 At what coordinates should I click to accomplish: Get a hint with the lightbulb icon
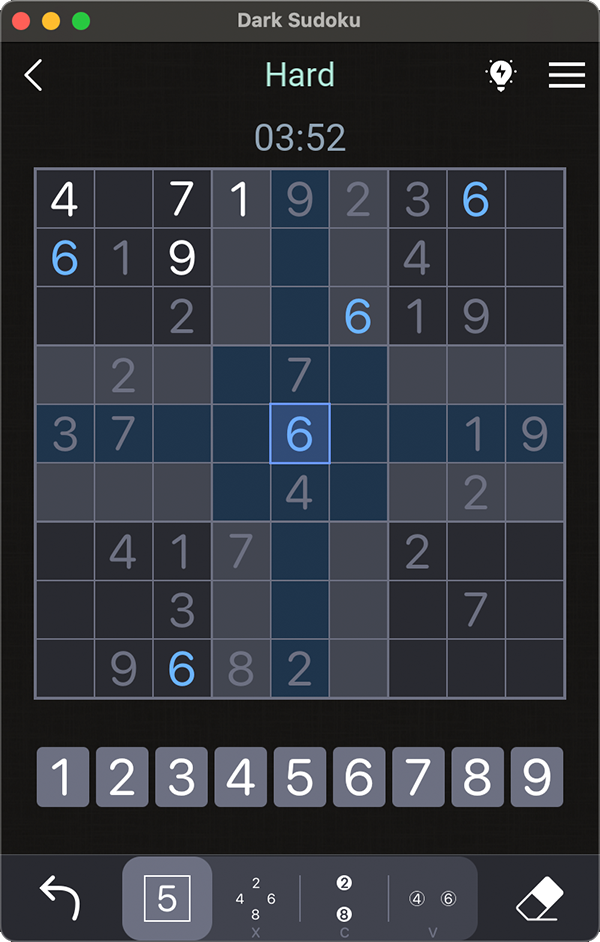[500, 75]
